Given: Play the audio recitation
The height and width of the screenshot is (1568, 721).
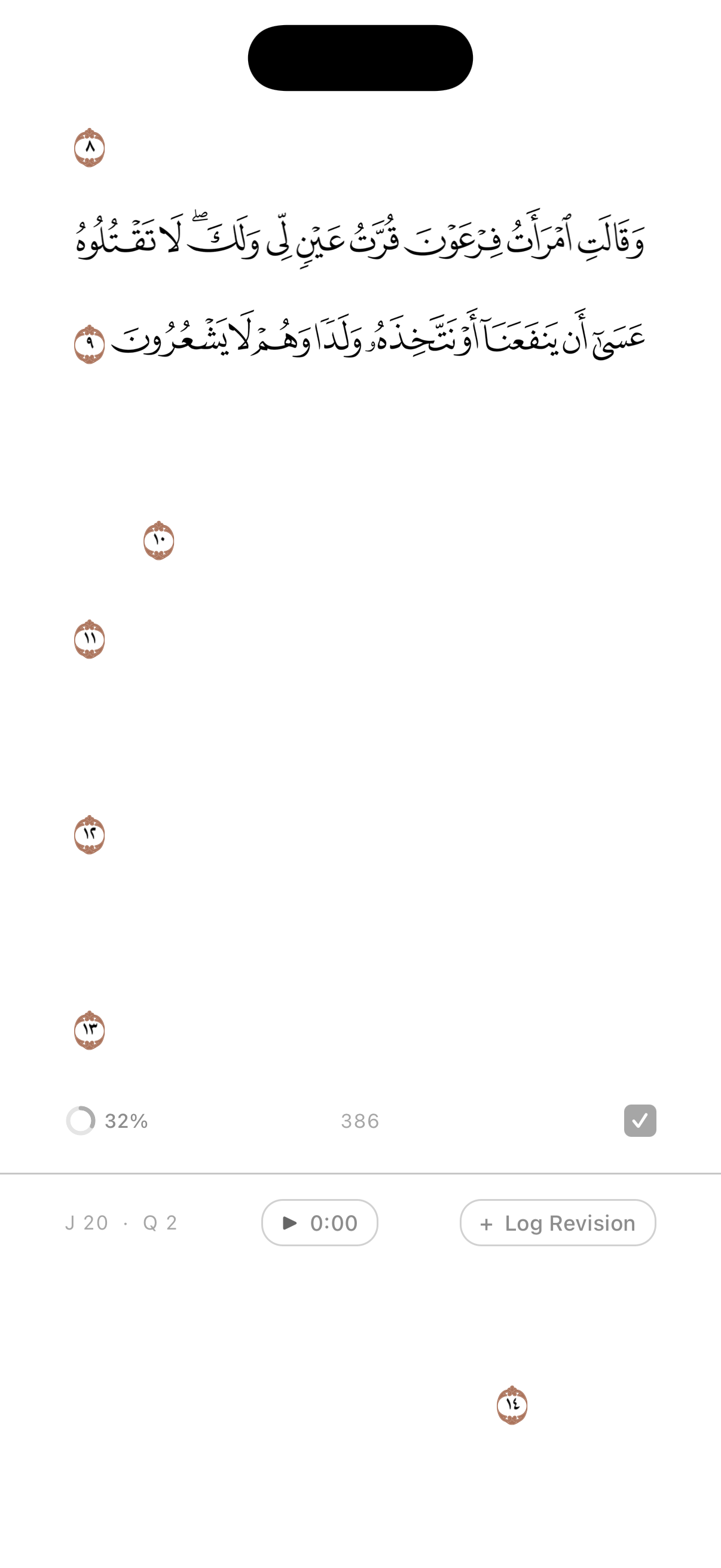Looking at the screenshot, I should point(319,1222).
